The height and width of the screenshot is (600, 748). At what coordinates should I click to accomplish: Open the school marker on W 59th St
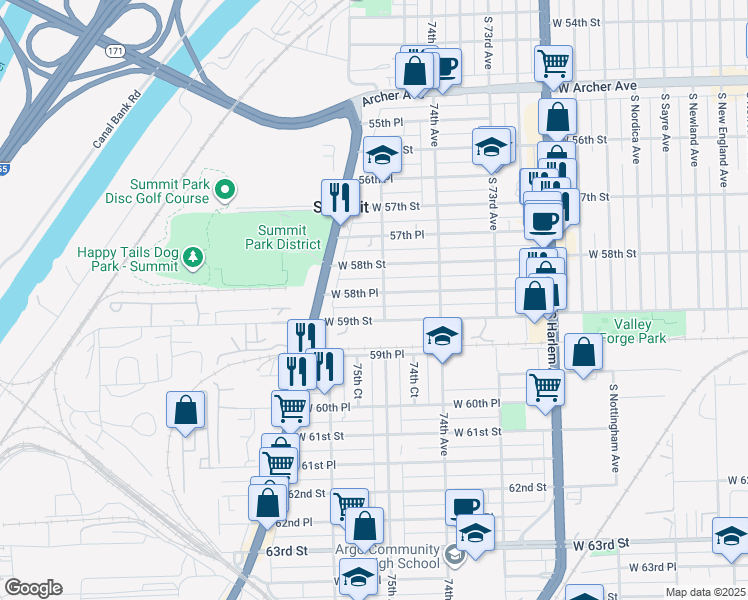point(442,335)
